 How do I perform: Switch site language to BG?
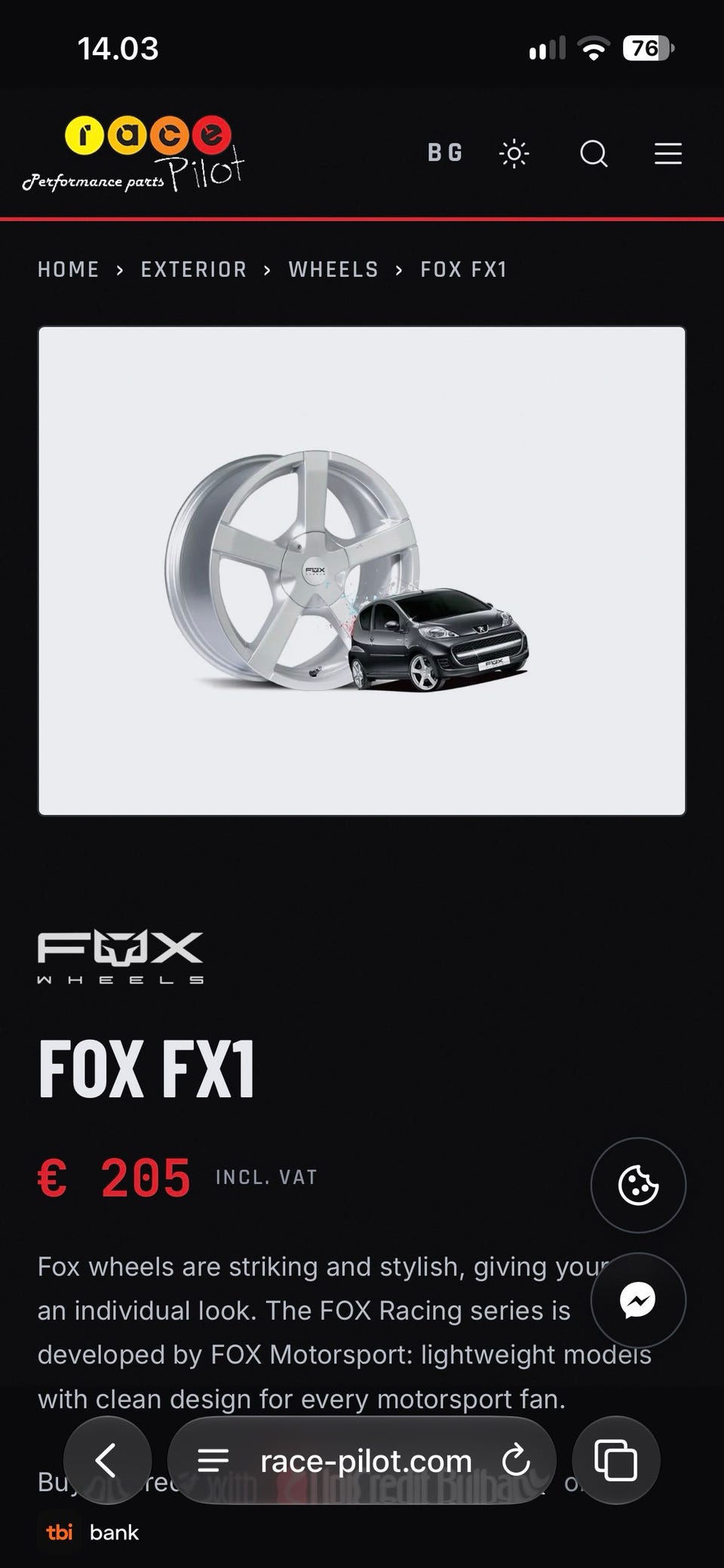click(x=445, y=153)
